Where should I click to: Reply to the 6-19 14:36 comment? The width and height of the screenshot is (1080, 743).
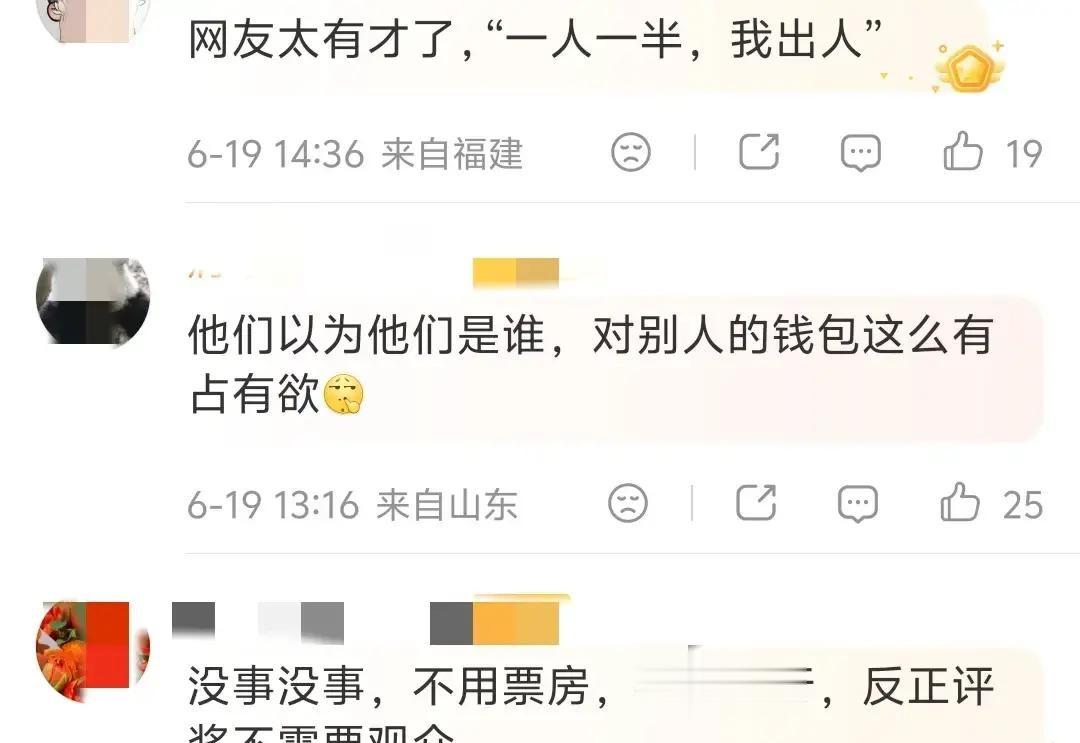pyautogui.click(x=860, y=152)
